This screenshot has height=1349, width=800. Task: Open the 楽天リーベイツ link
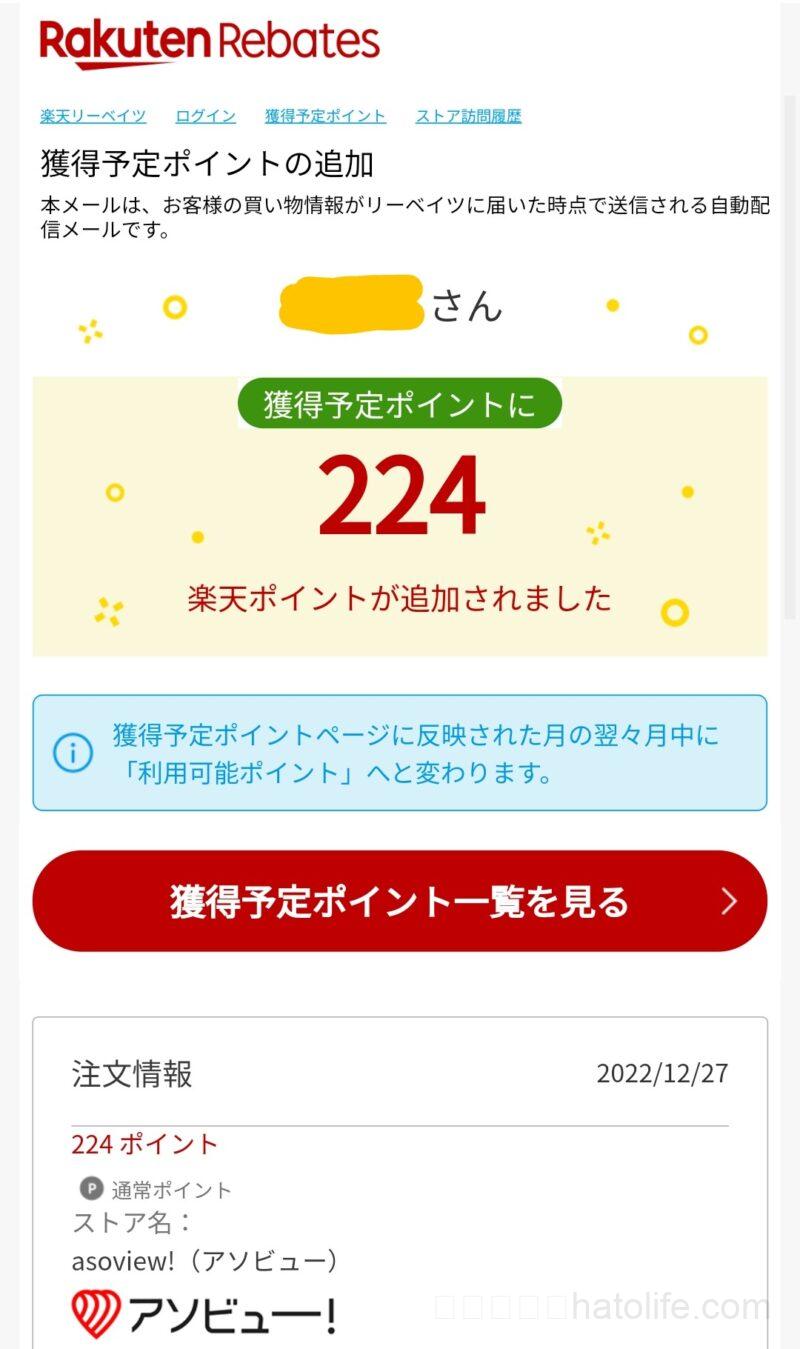93,116
